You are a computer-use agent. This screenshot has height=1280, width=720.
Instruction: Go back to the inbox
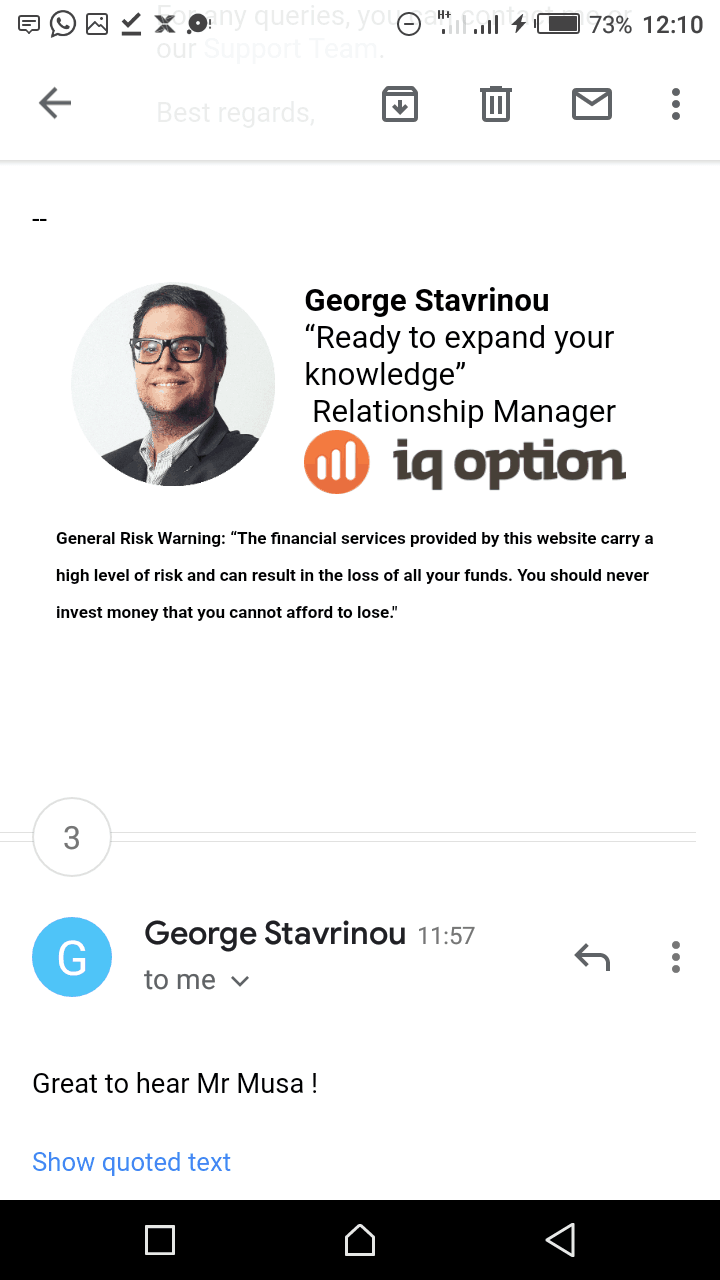coord(55,103)
